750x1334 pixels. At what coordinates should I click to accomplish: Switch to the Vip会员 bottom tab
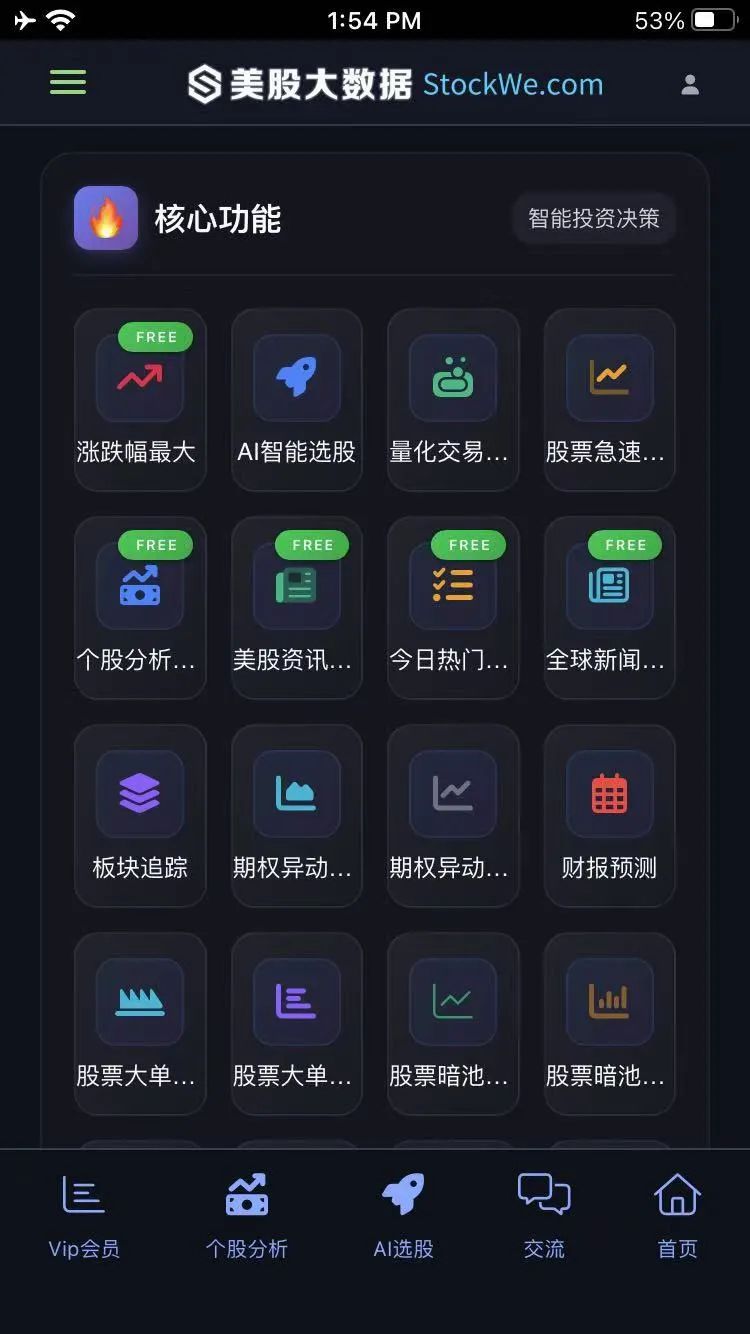pos(84,1216)
